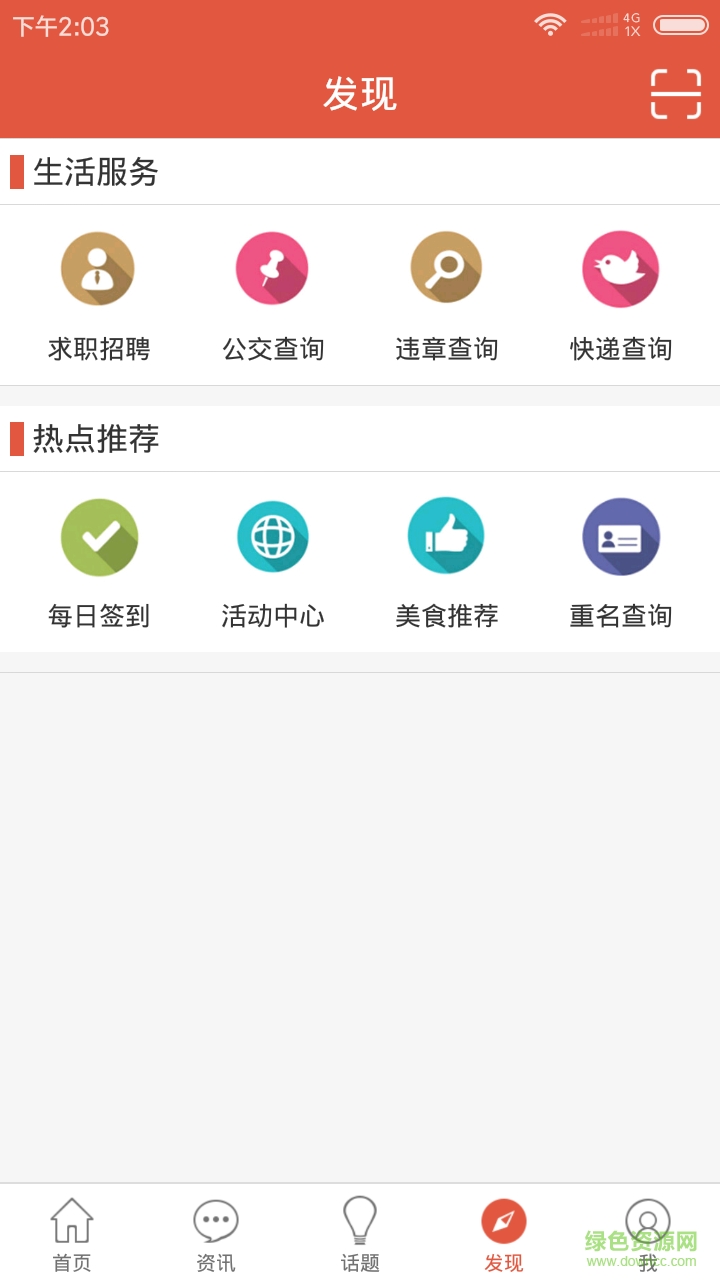
Task: Open 每日签到 via the green checkmark icon
Action: point(98,536)
